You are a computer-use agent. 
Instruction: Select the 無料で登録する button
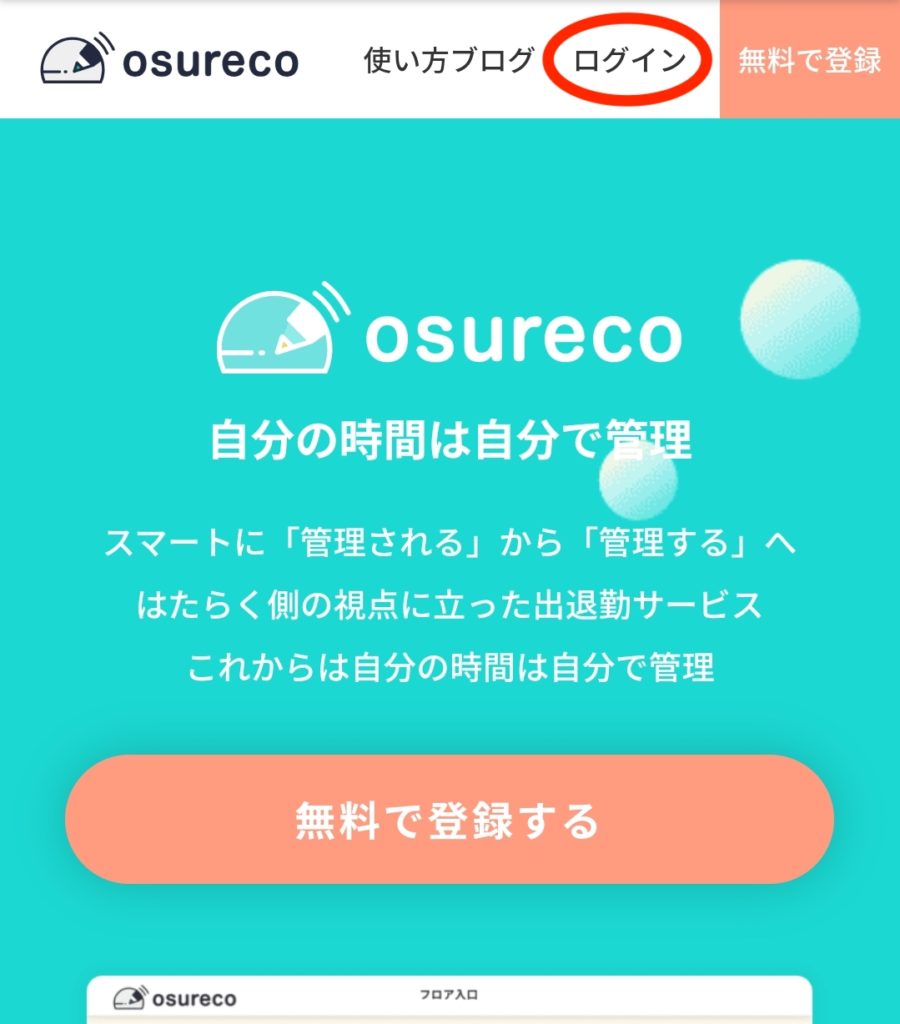click(x=449, y=820)
